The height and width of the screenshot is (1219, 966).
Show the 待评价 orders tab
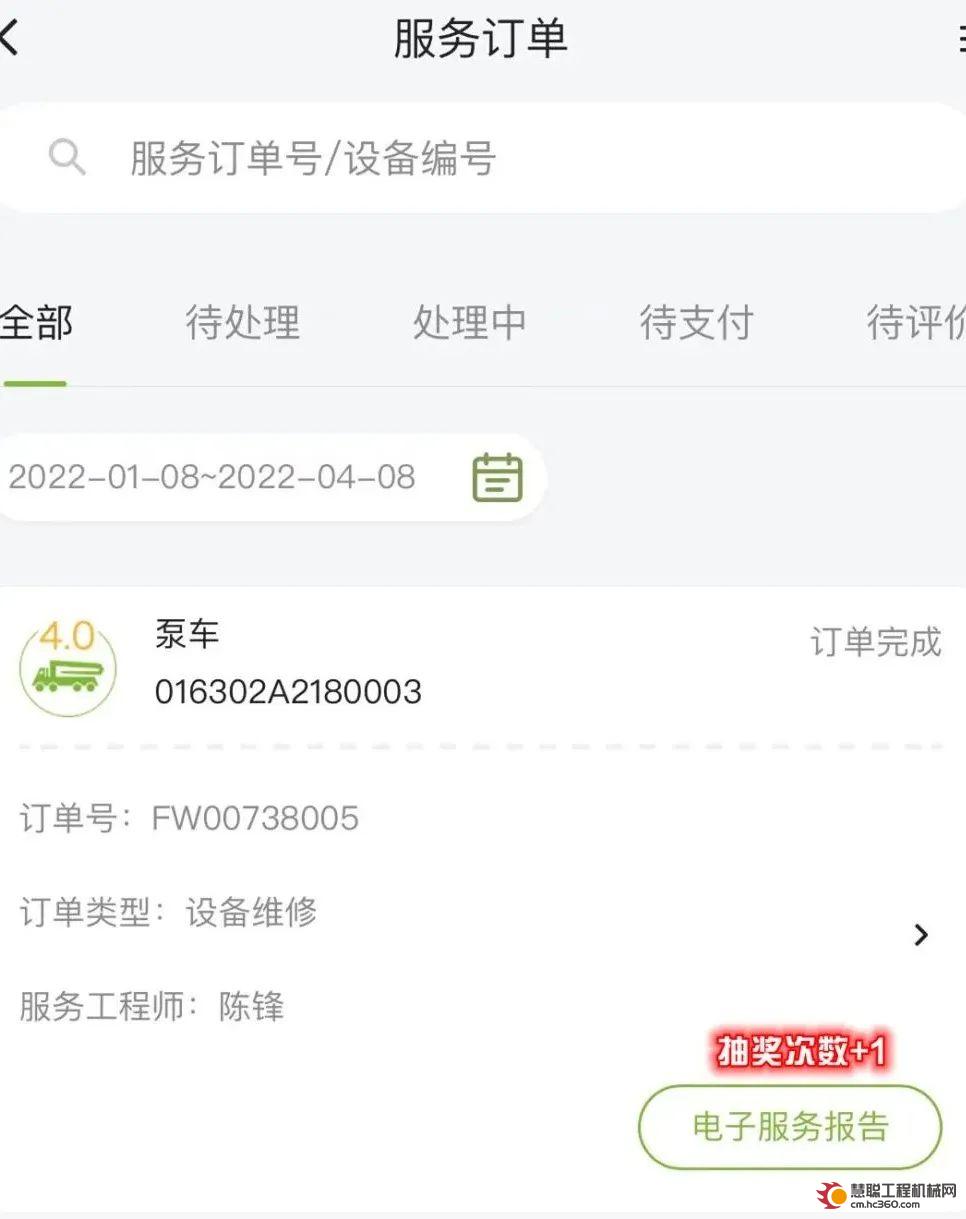(915, 323)
